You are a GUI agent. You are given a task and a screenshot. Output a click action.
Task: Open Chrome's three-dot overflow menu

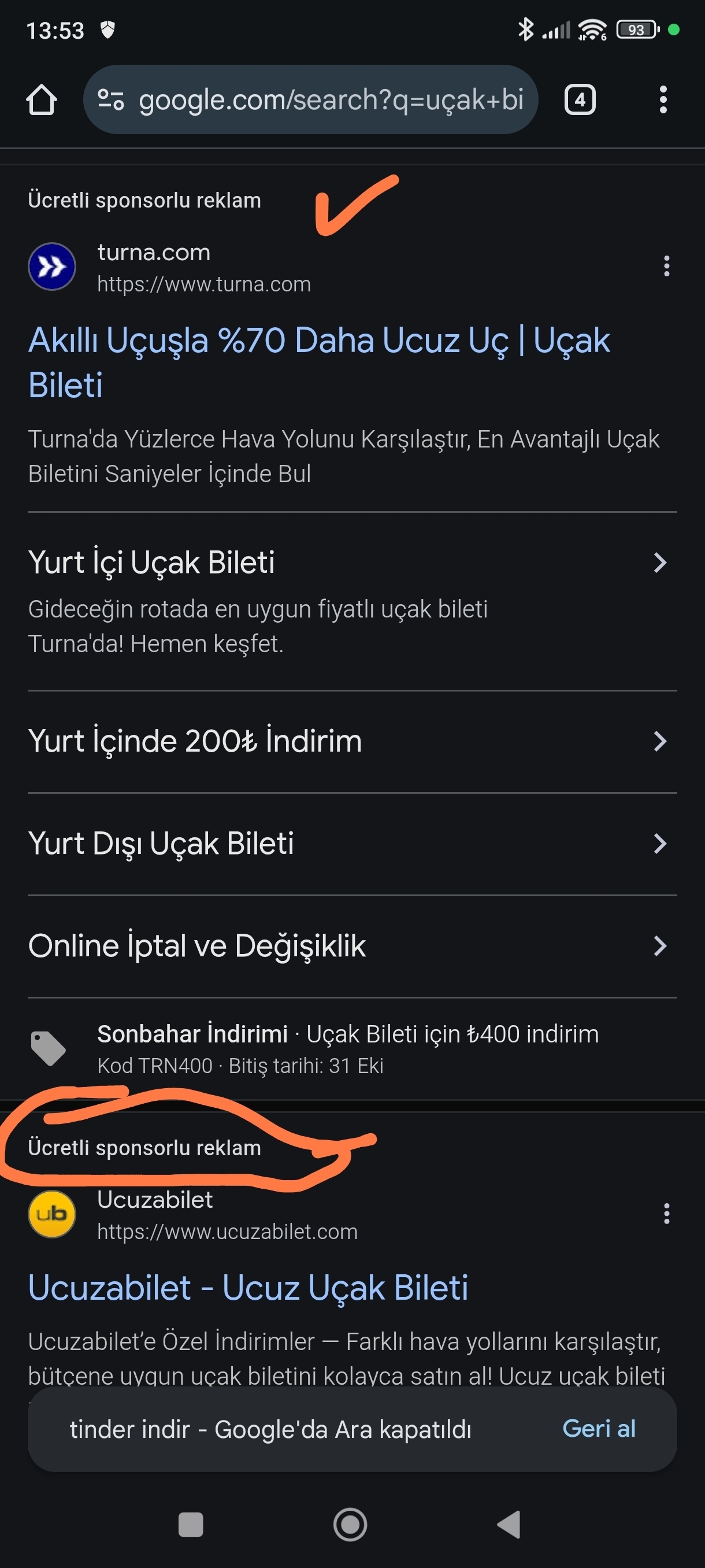[x=663, y=100]
